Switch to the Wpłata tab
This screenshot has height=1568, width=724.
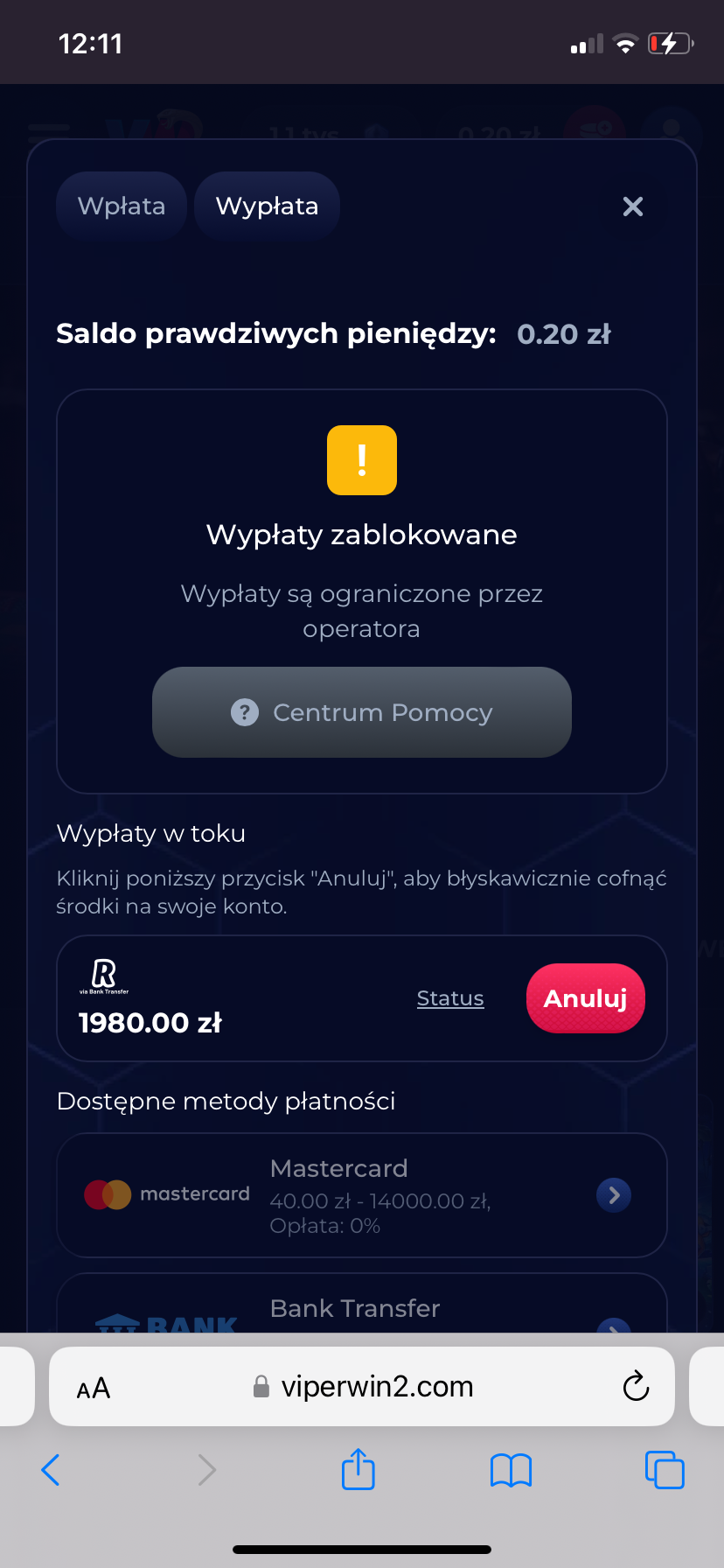tap(121, 206)
